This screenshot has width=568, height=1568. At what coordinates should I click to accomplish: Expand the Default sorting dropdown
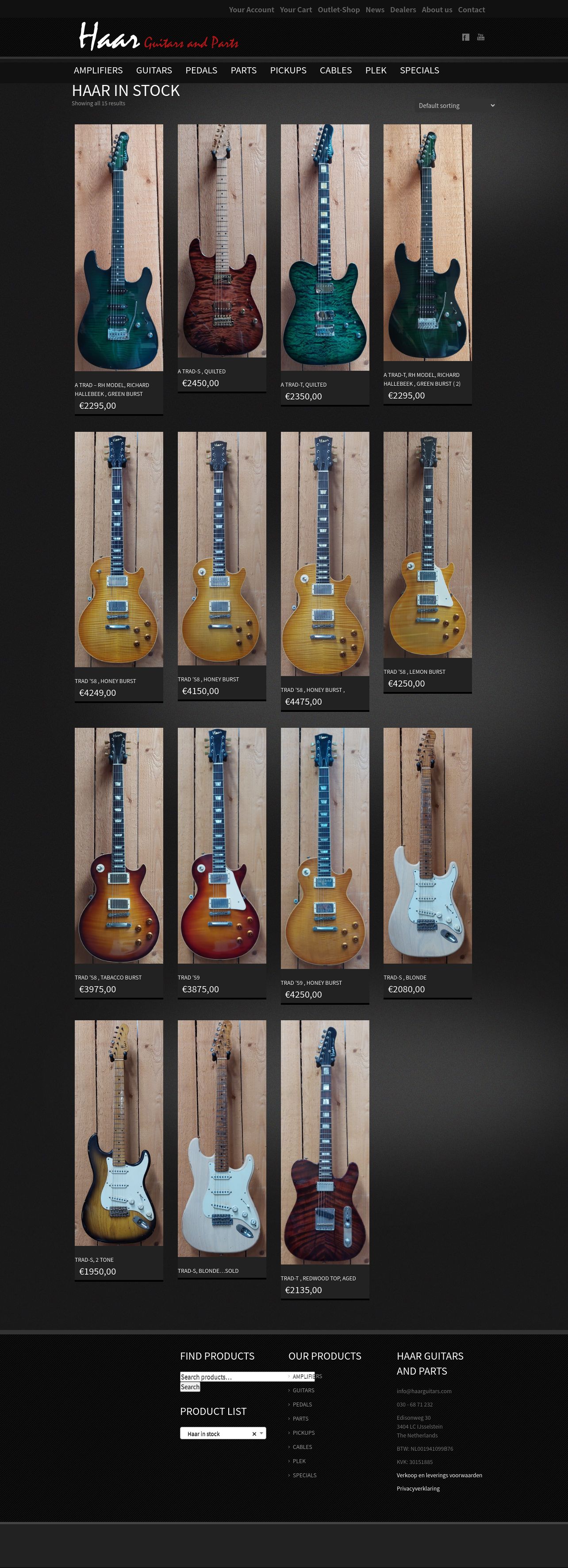[x=456, y=106]
